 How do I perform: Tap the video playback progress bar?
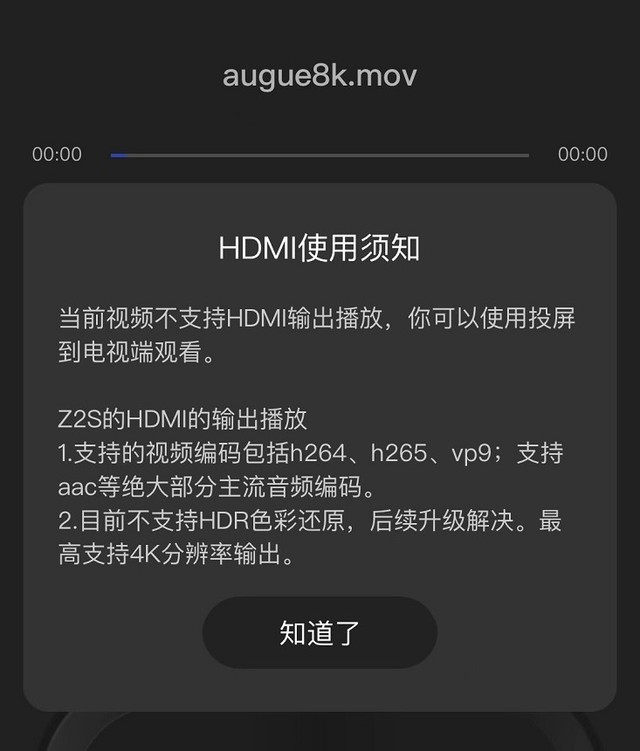point(320,155)
